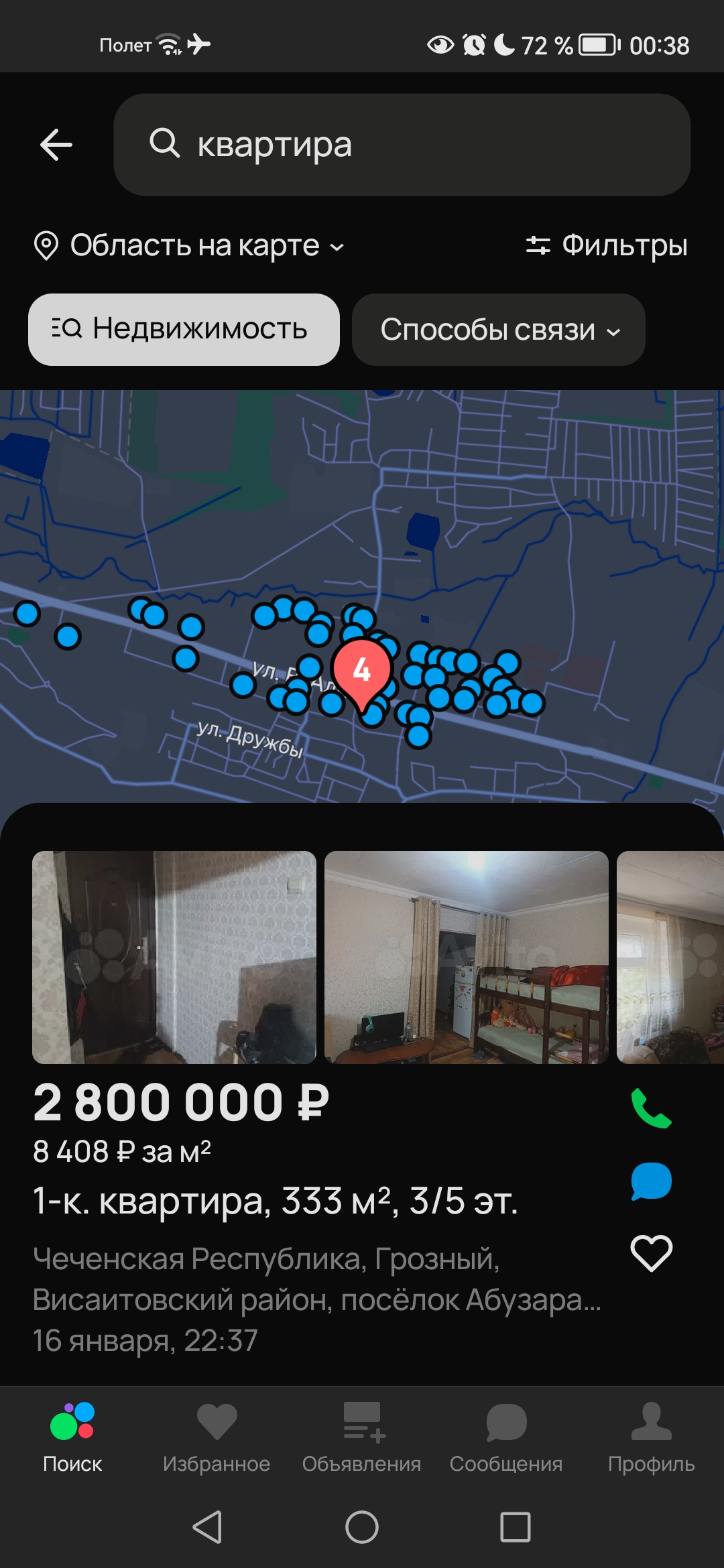Tap the Недвижимость category chip

pos(184,330)
